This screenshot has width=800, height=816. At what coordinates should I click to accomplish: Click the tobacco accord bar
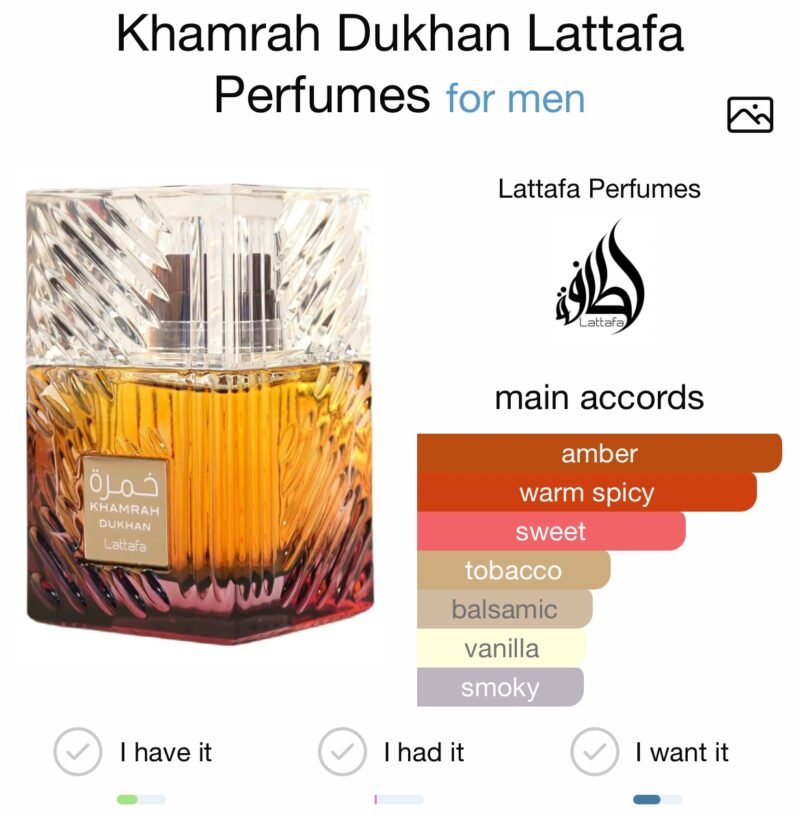tap(513, 571)
